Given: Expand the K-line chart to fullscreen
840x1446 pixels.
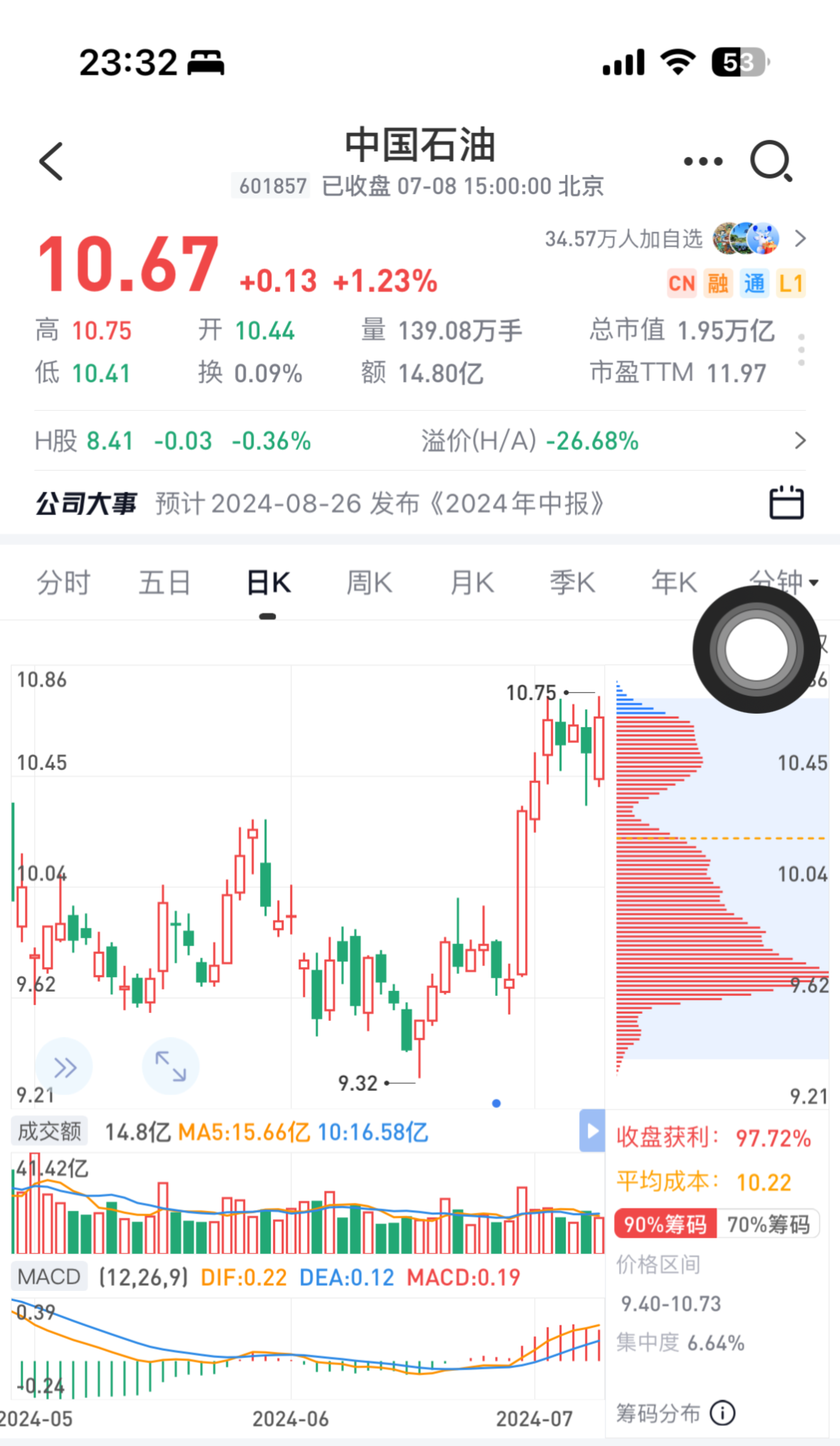Looking at the screenshot, I should click(171, 1067).
